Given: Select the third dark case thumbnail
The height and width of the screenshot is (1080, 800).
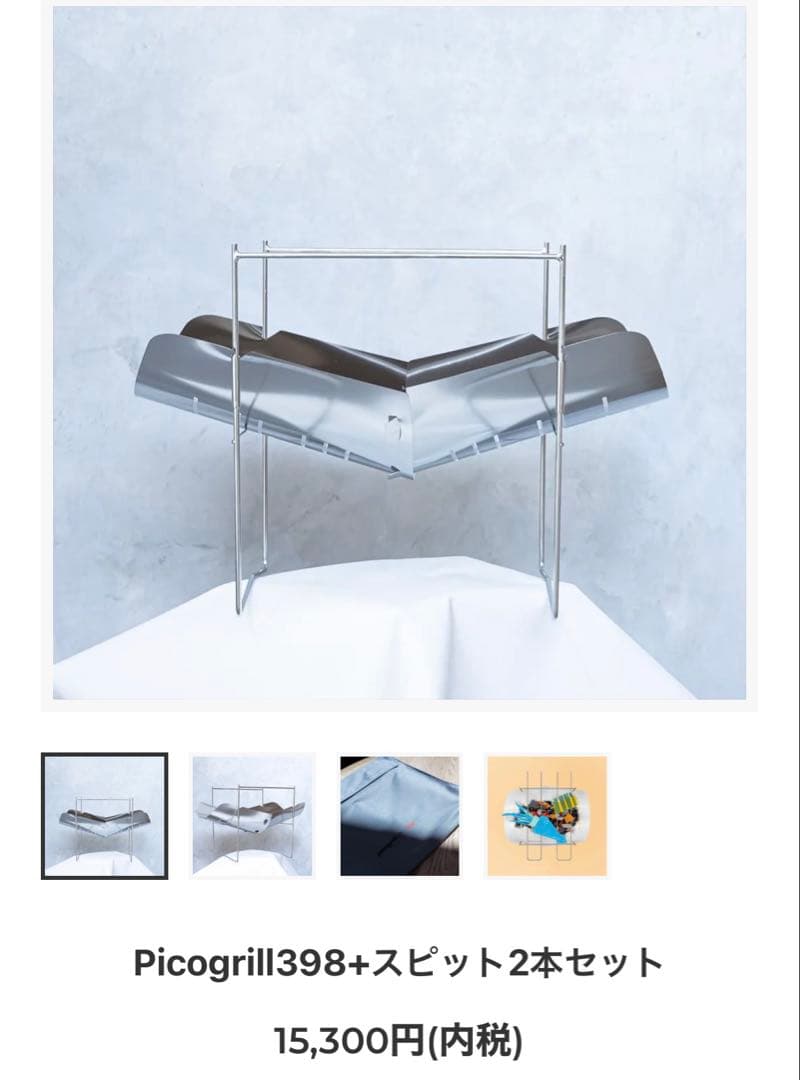Looking at the screenshot, I should [x=400, y=815].
